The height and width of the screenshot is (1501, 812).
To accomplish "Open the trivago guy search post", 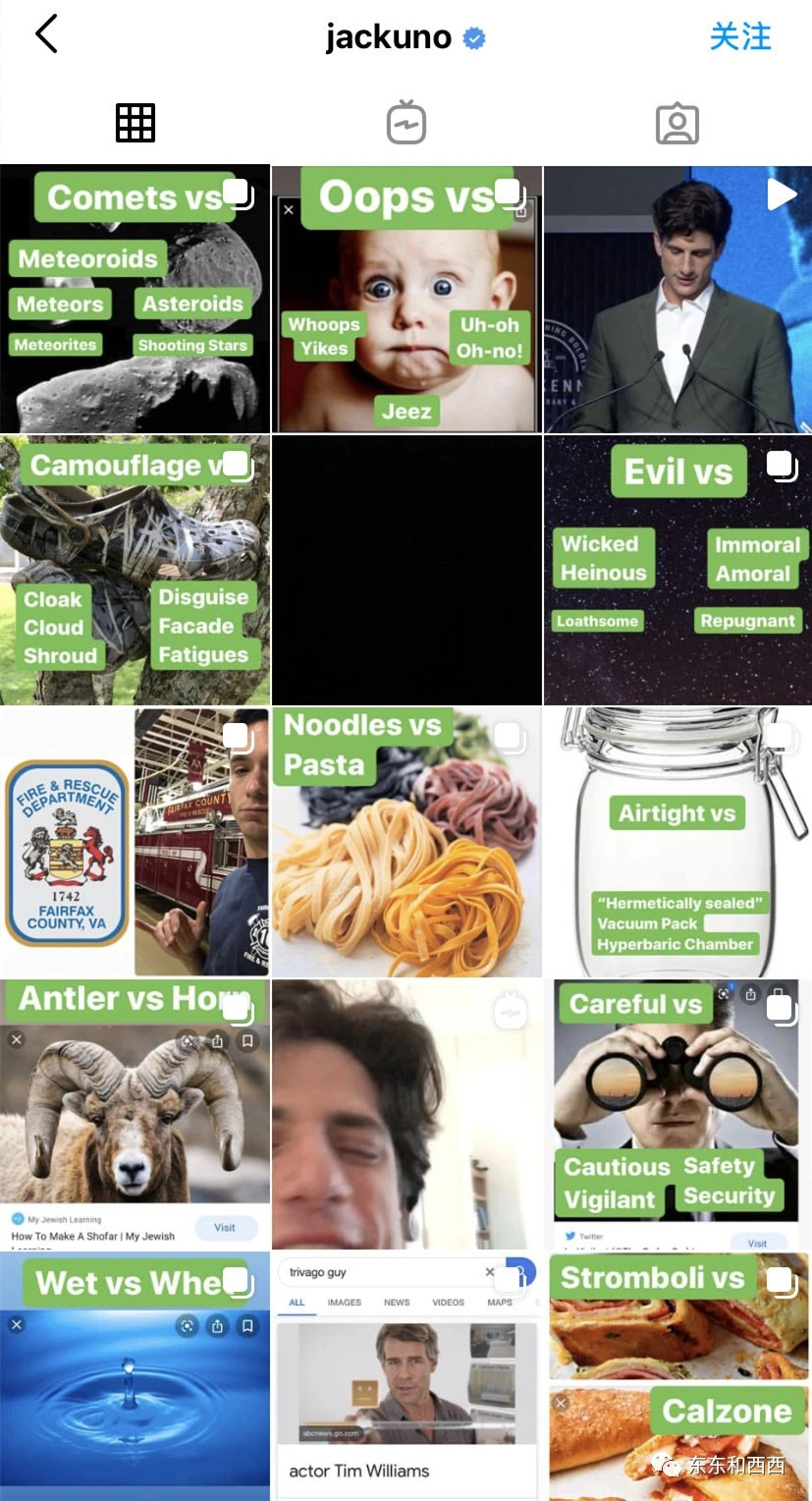I will [x=406, y=1375].
